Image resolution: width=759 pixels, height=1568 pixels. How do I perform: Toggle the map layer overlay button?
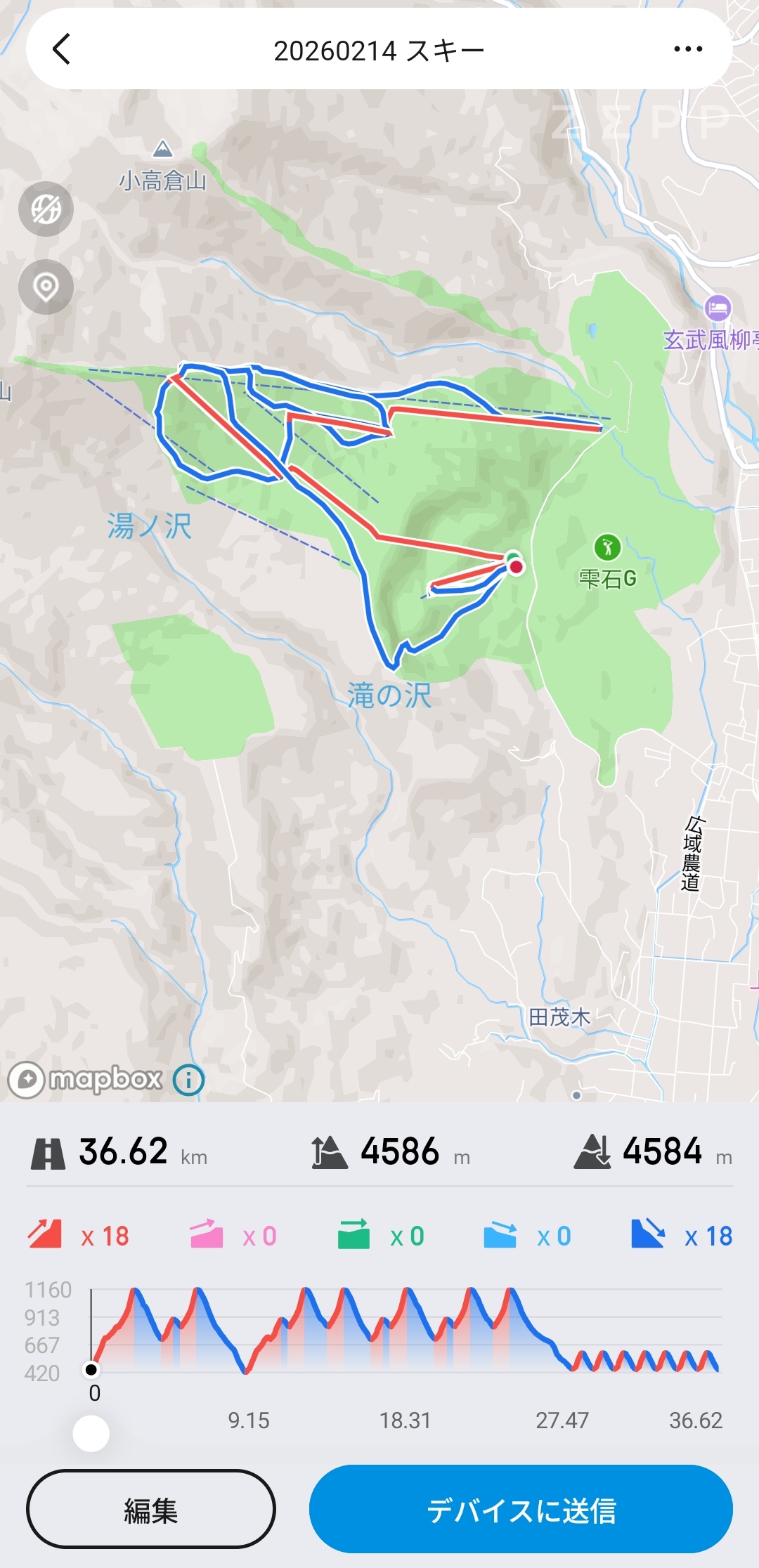click(46, 209)
